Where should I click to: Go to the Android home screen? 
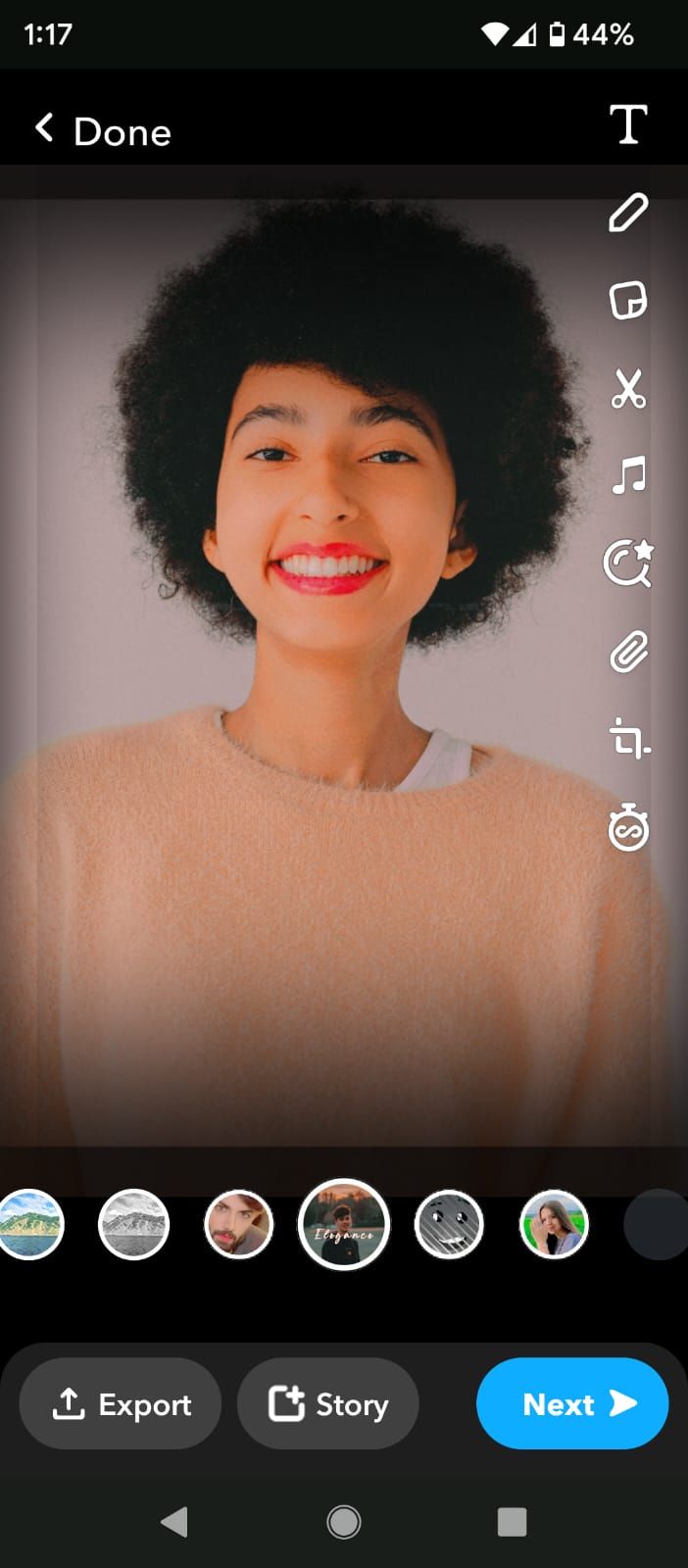tap(344, 1522)
